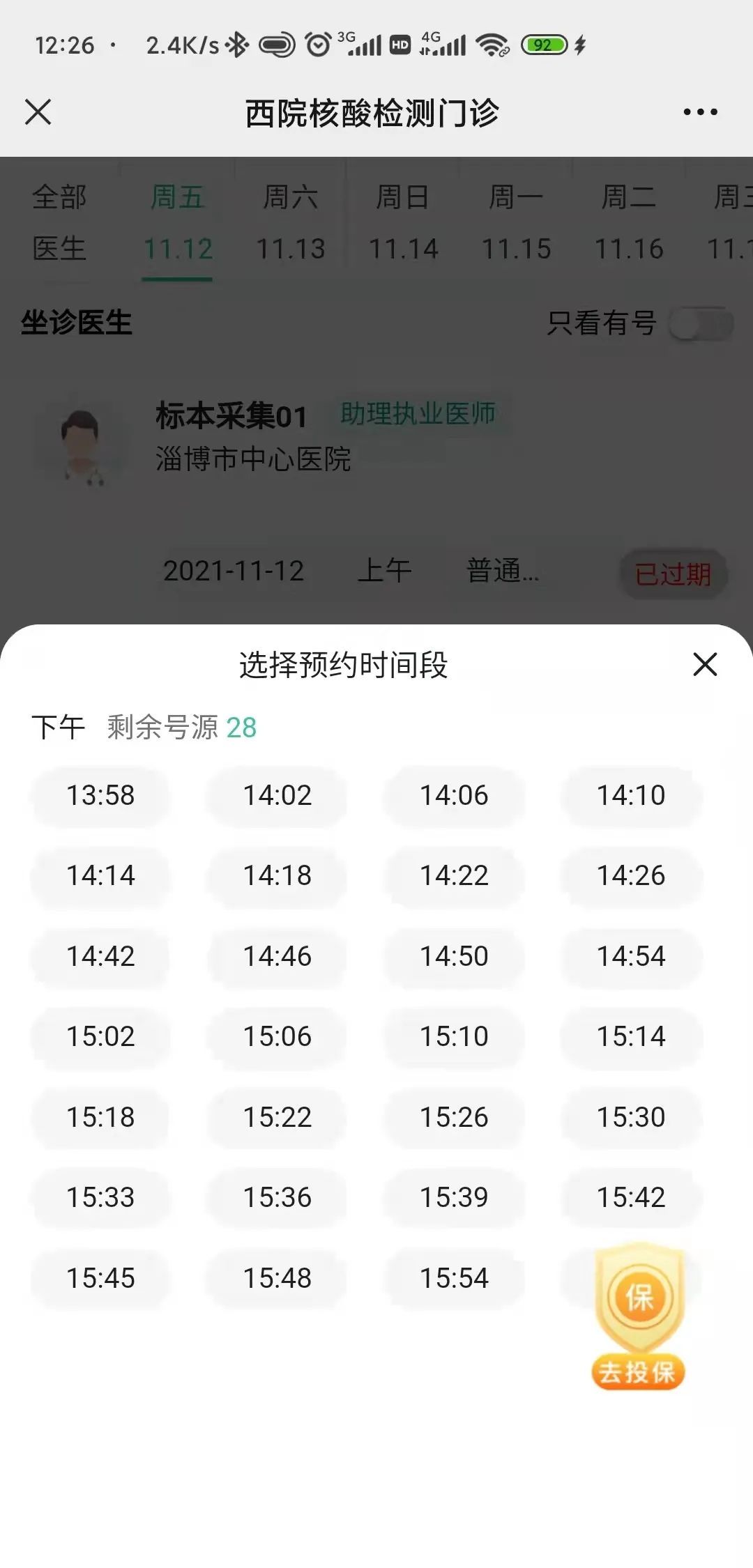This screenshot has width=753, height=1568.
Task: Close the mini-program with the X icon
Action: point(38,110)
